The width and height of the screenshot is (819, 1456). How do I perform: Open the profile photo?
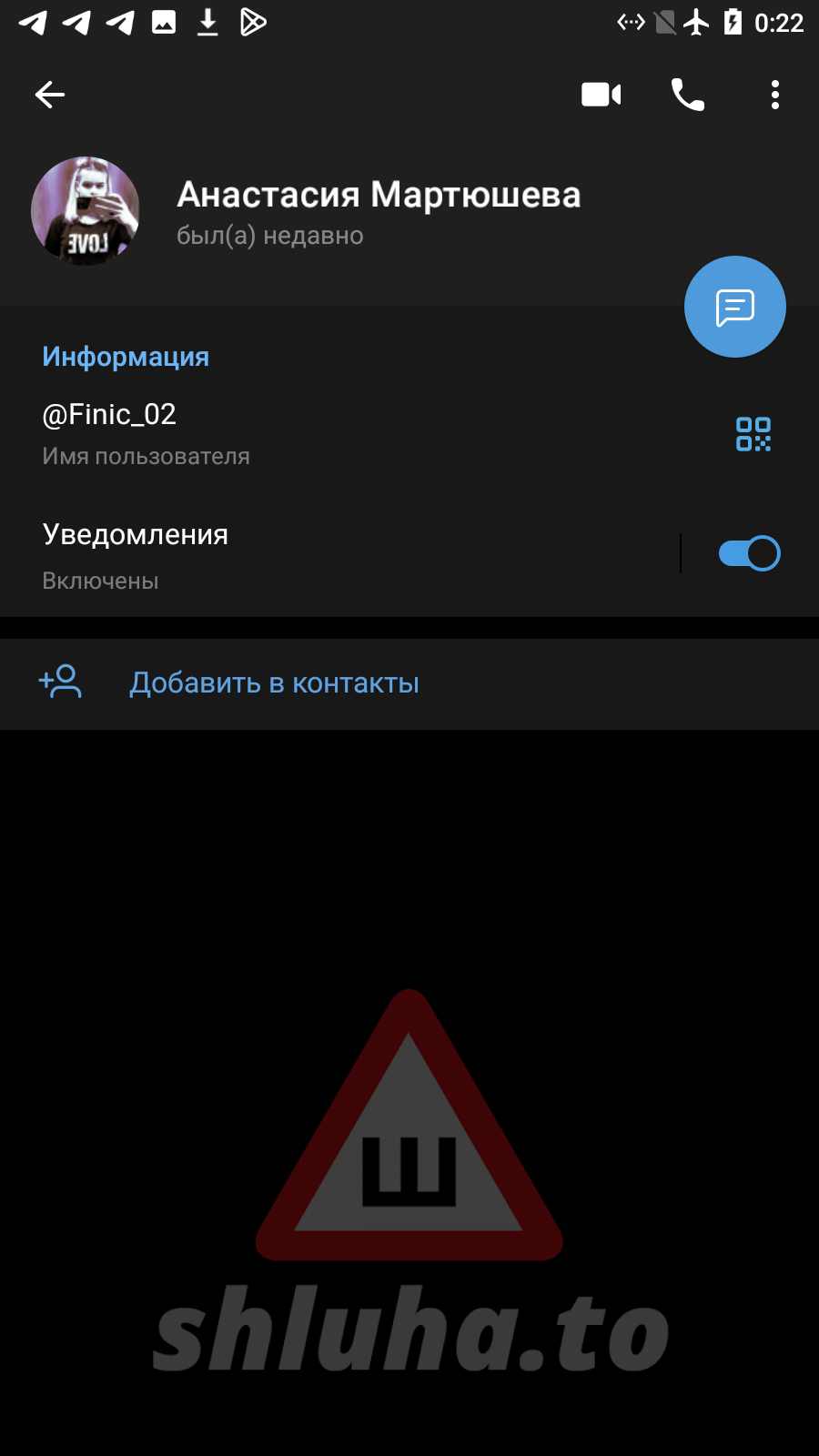coord(86,211)
